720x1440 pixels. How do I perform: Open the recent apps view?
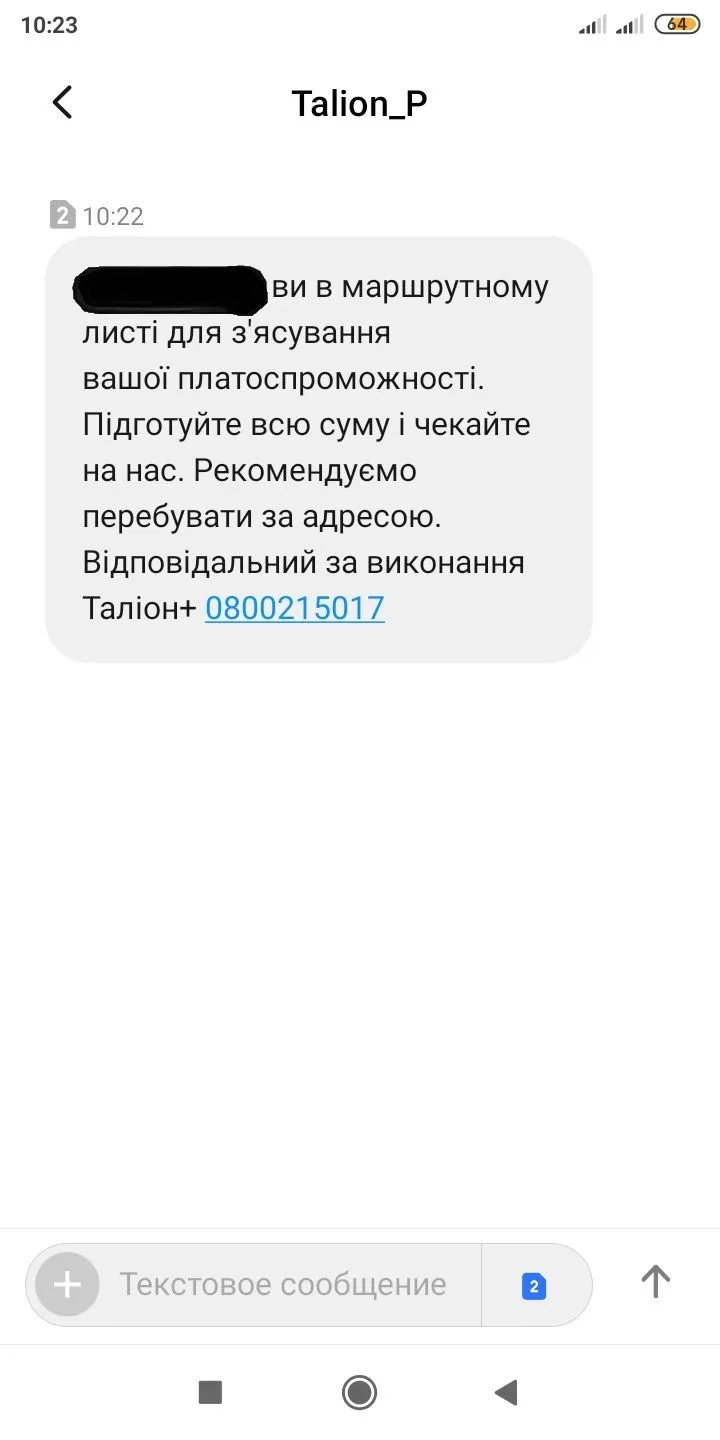tap(210, 1392)
